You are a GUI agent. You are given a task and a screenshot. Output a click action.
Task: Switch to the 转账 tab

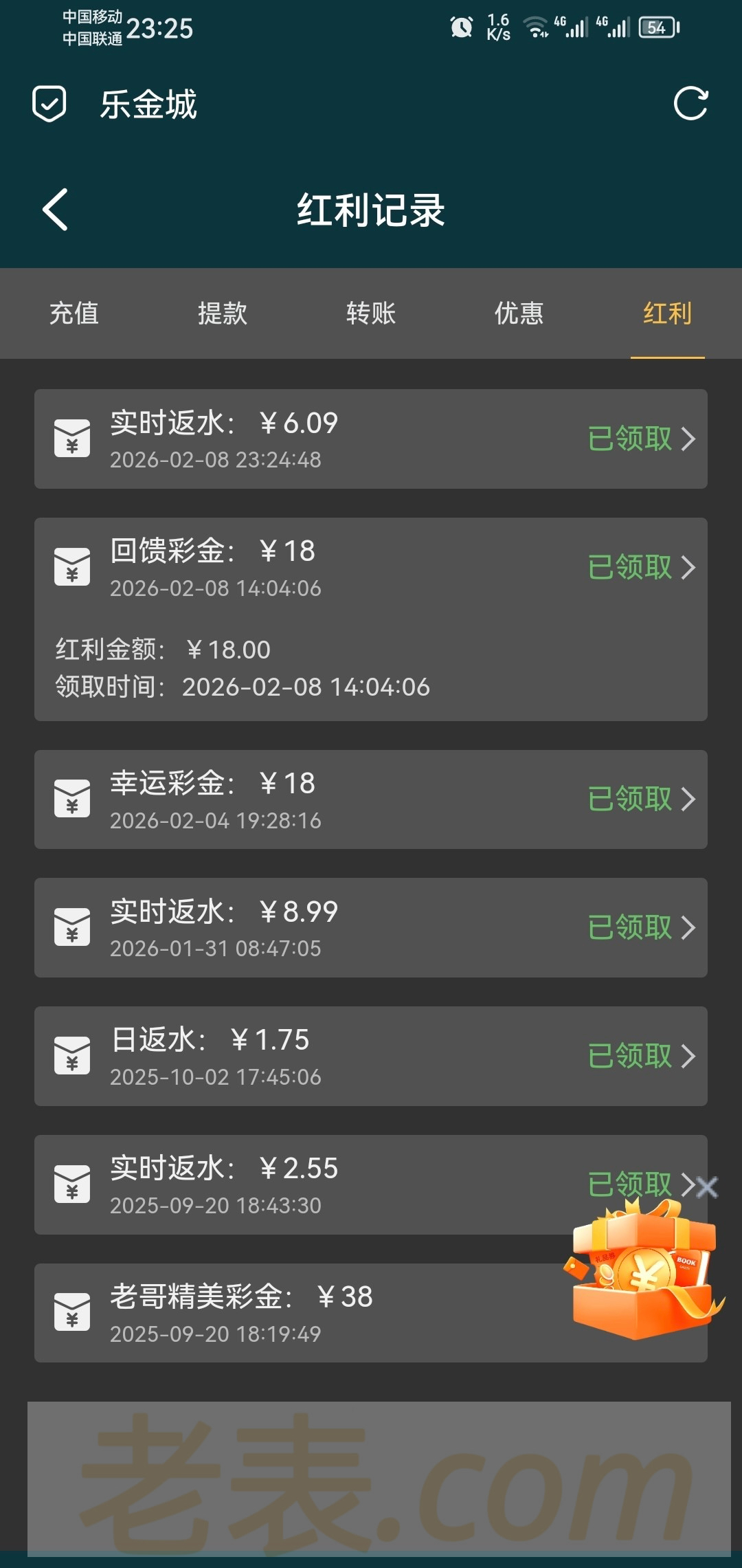371,313
